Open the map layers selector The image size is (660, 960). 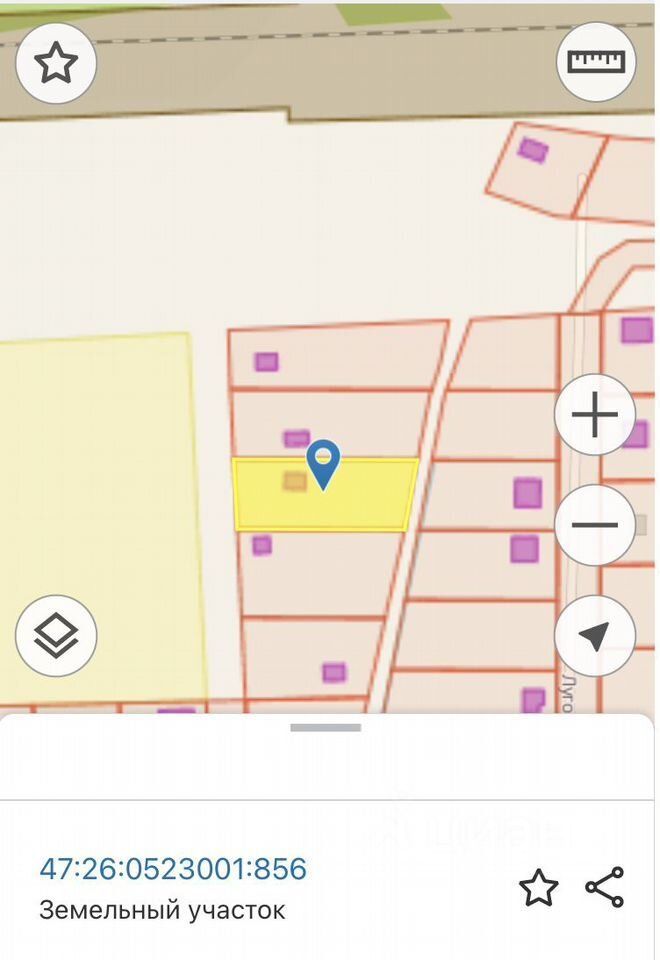coord(56,636)
